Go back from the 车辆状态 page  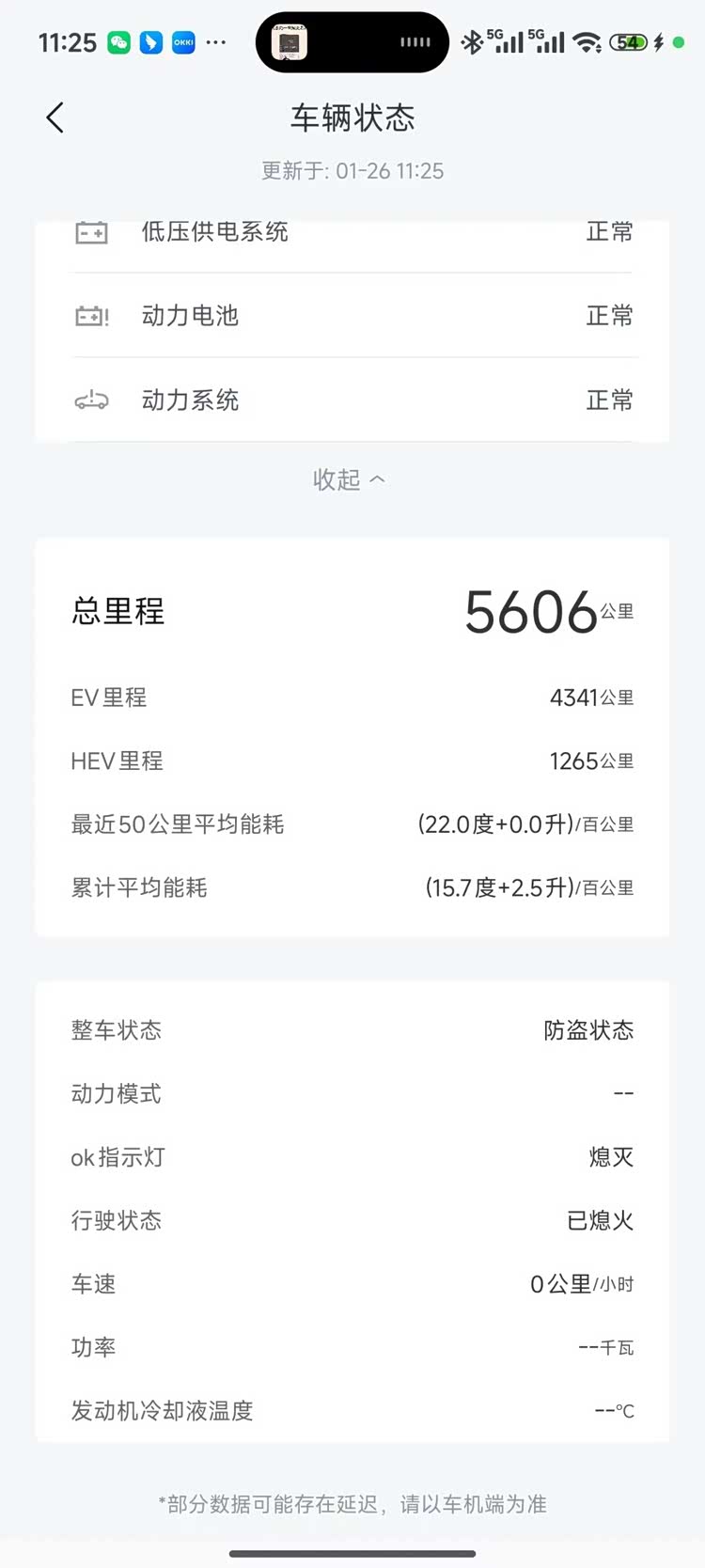pyautogui.click(x=55, y=118)
